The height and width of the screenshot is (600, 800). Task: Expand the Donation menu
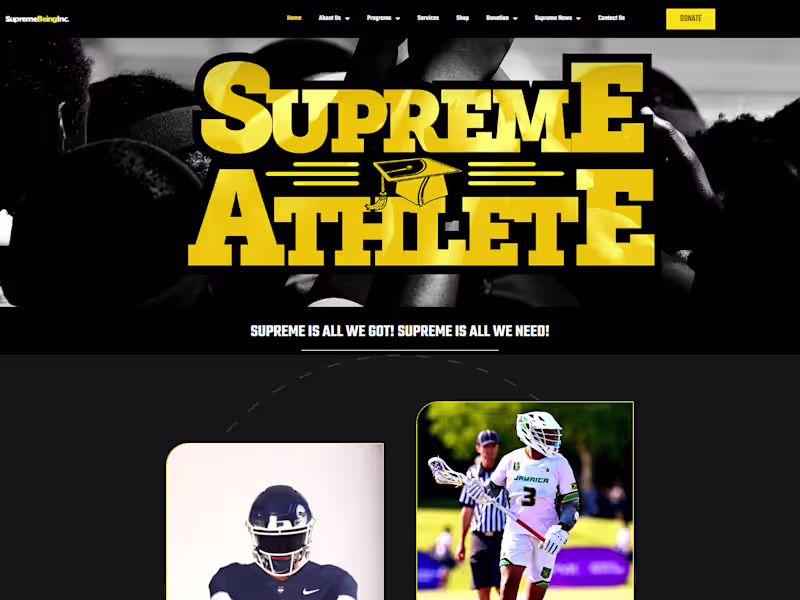click(x=501, y=18)
